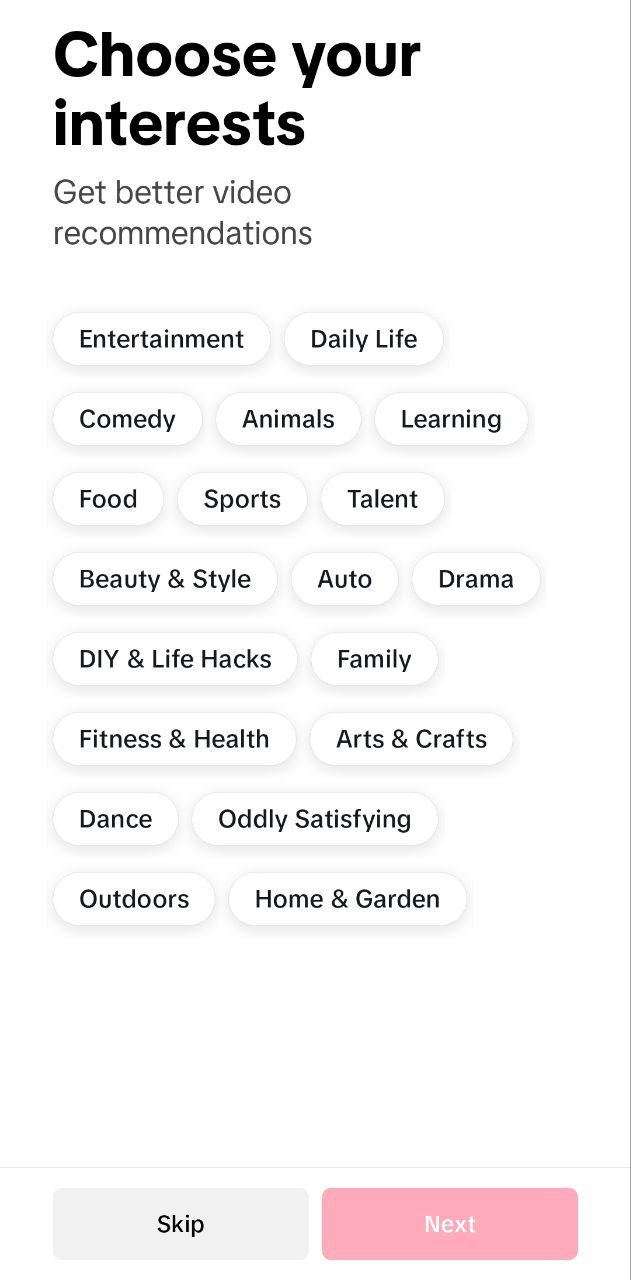631x1280 pixels.
Task: Pick the Comedy chip
Action: [127, 419]
